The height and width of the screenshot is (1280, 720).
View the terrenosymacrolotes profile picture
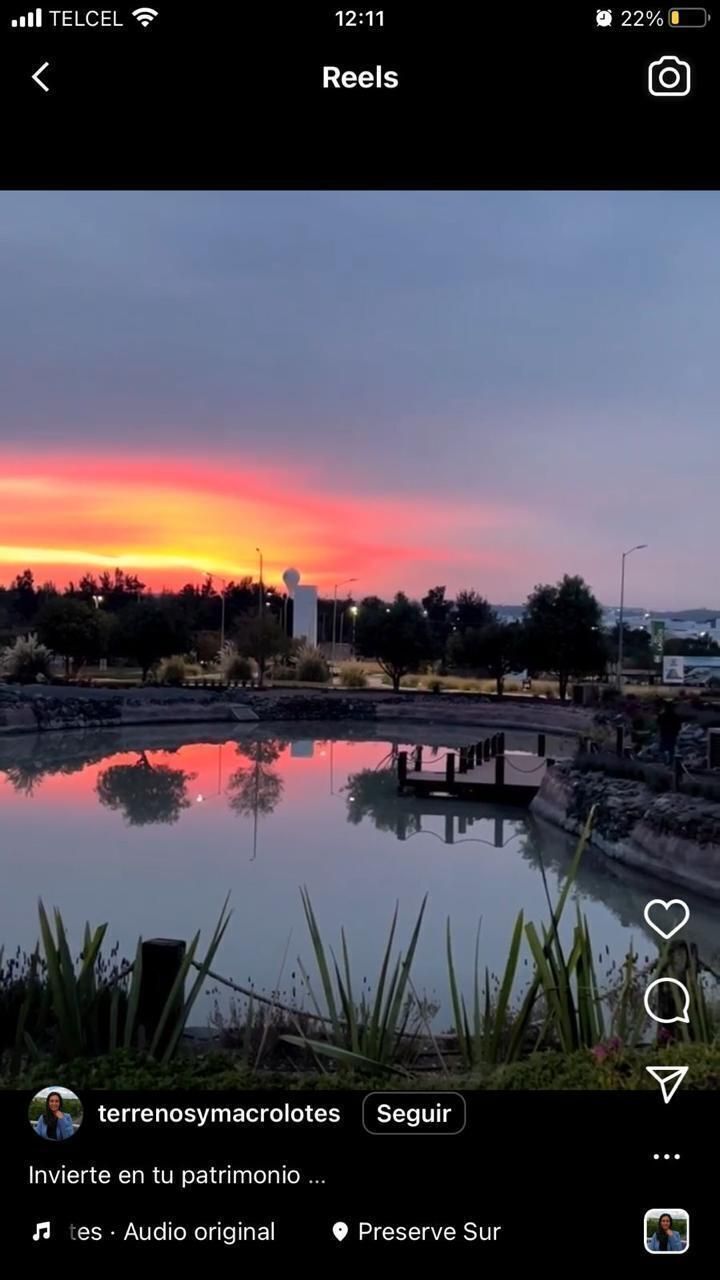(55, 1113)
